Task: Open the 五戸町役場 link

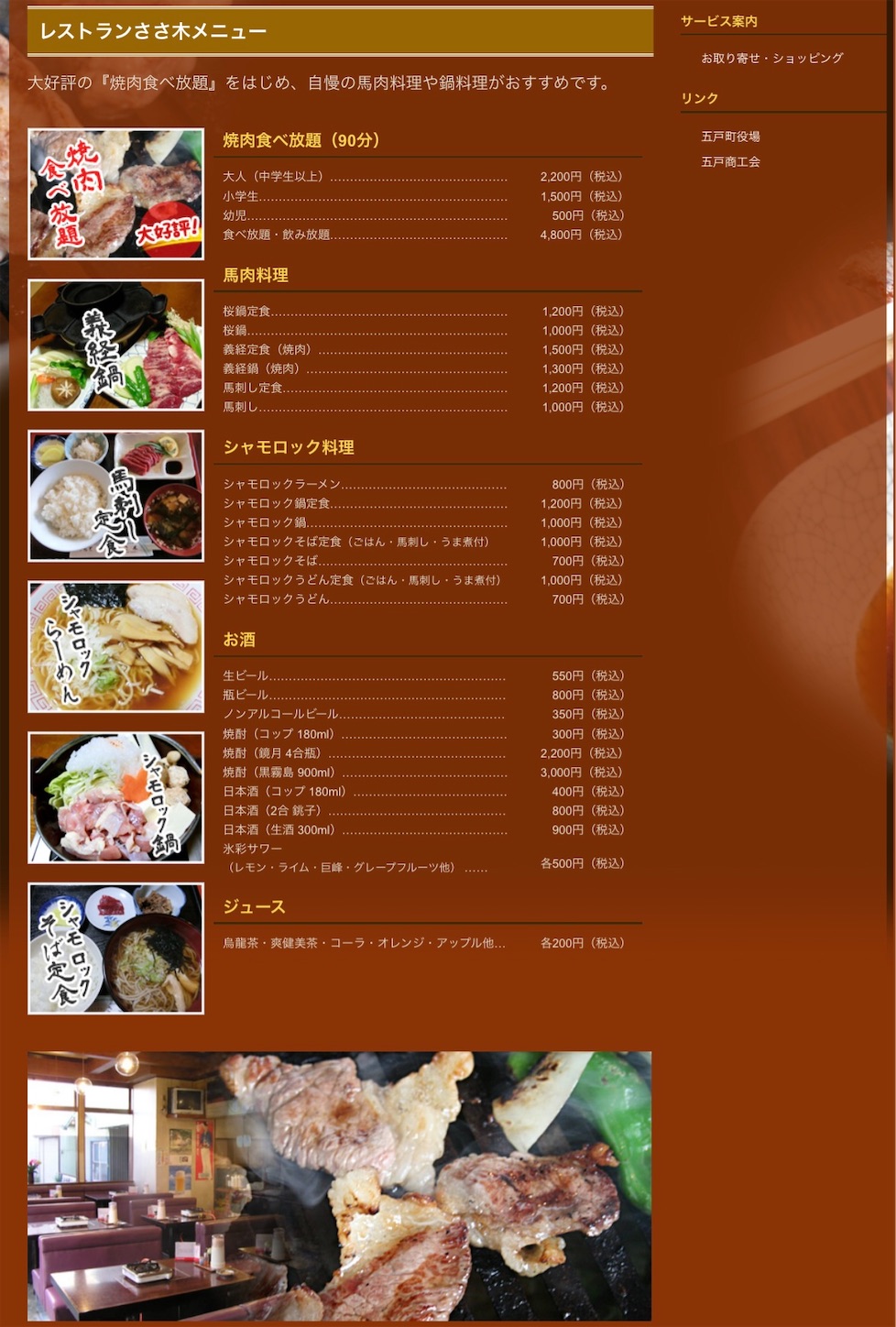Action: [x=730, y=137]
